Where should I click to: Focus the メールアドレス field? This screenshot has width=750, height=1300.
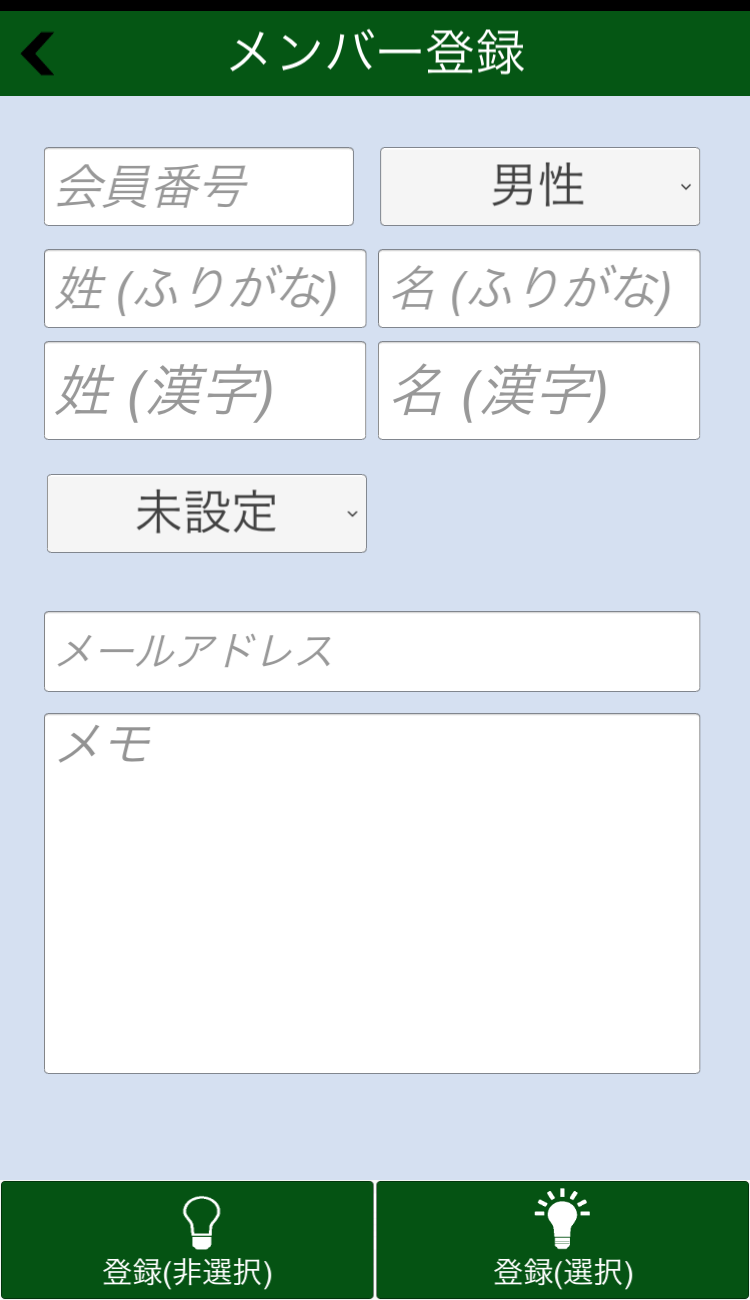pyautogui.click(x=371, y=651)
